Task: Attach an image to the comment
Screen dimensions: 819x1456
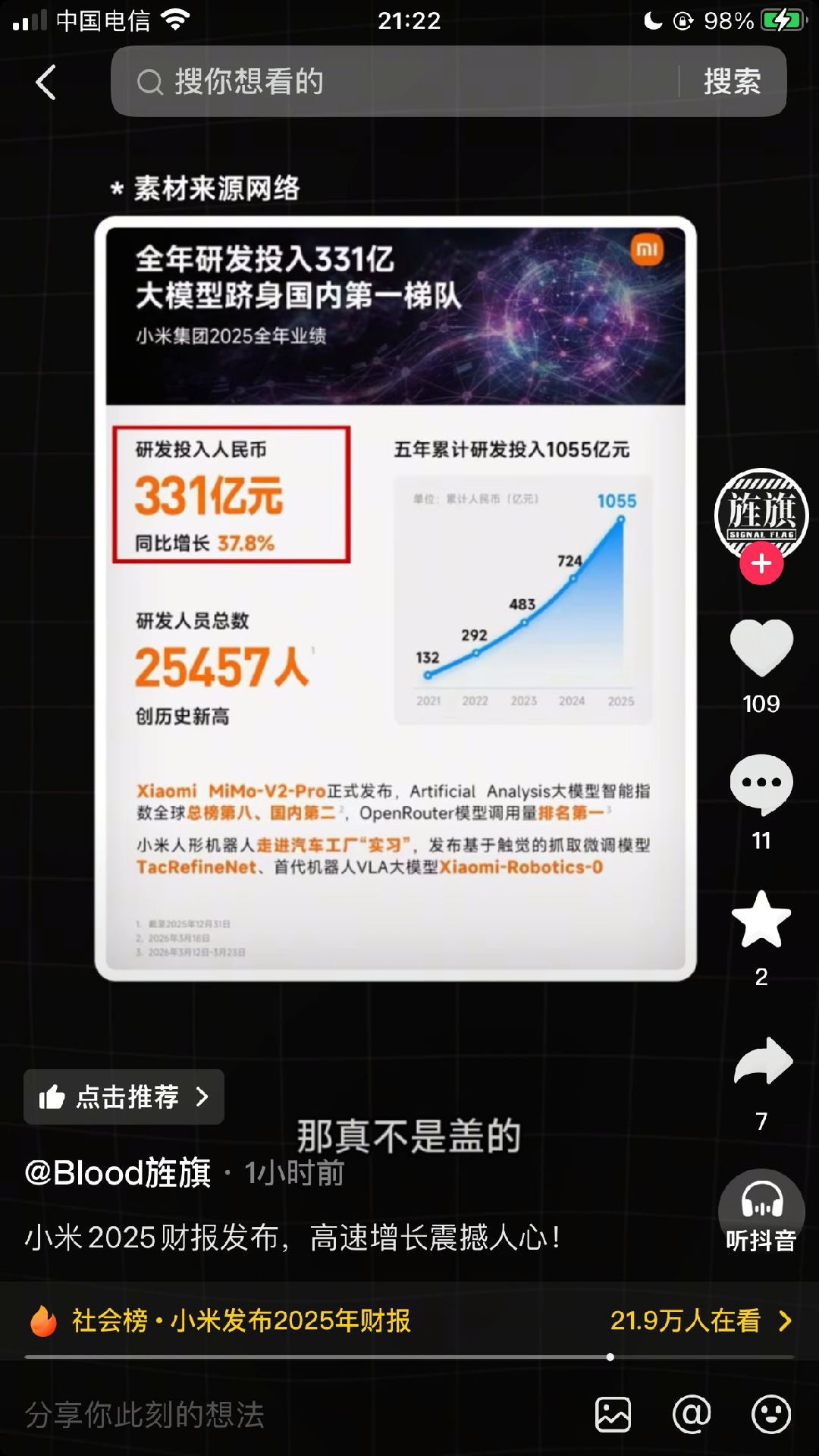Action: point(613,1415)
